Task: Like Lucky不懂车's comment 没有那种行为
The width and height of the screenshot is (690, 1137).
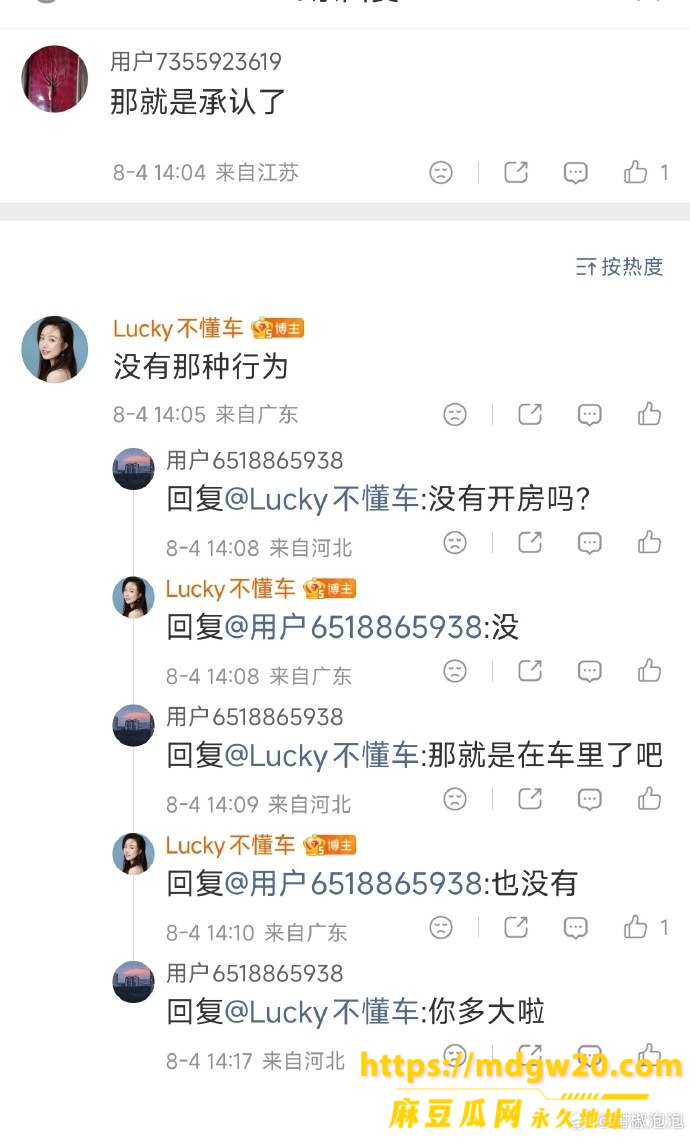Action: (649, 414)
